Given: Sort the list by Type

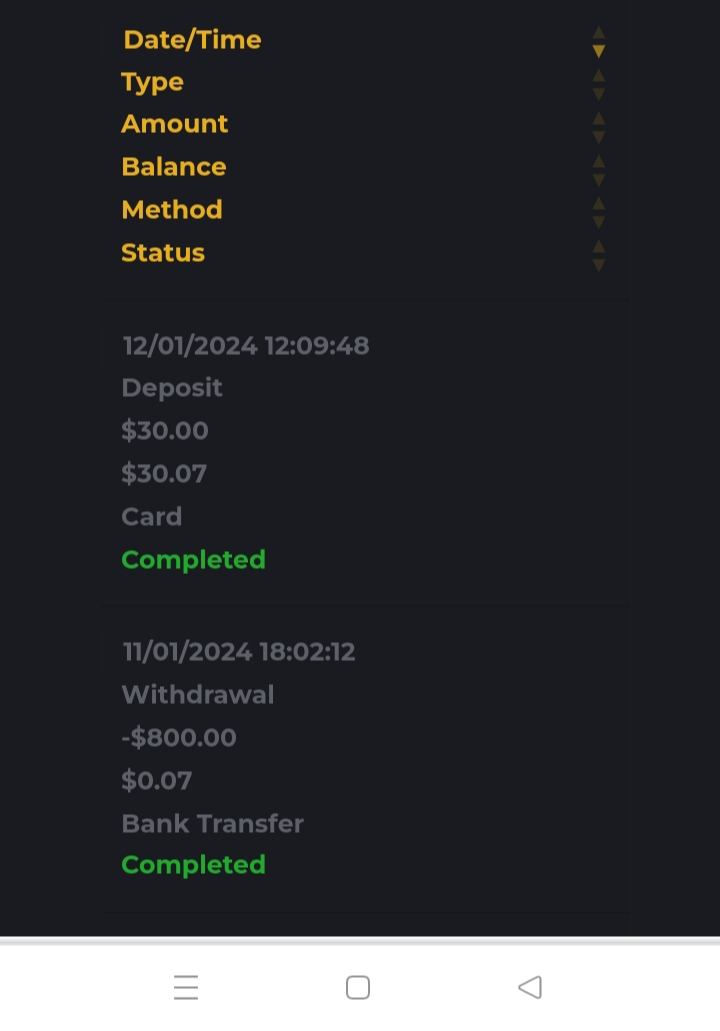Looking at the screenshot, I should coord(152,82).
